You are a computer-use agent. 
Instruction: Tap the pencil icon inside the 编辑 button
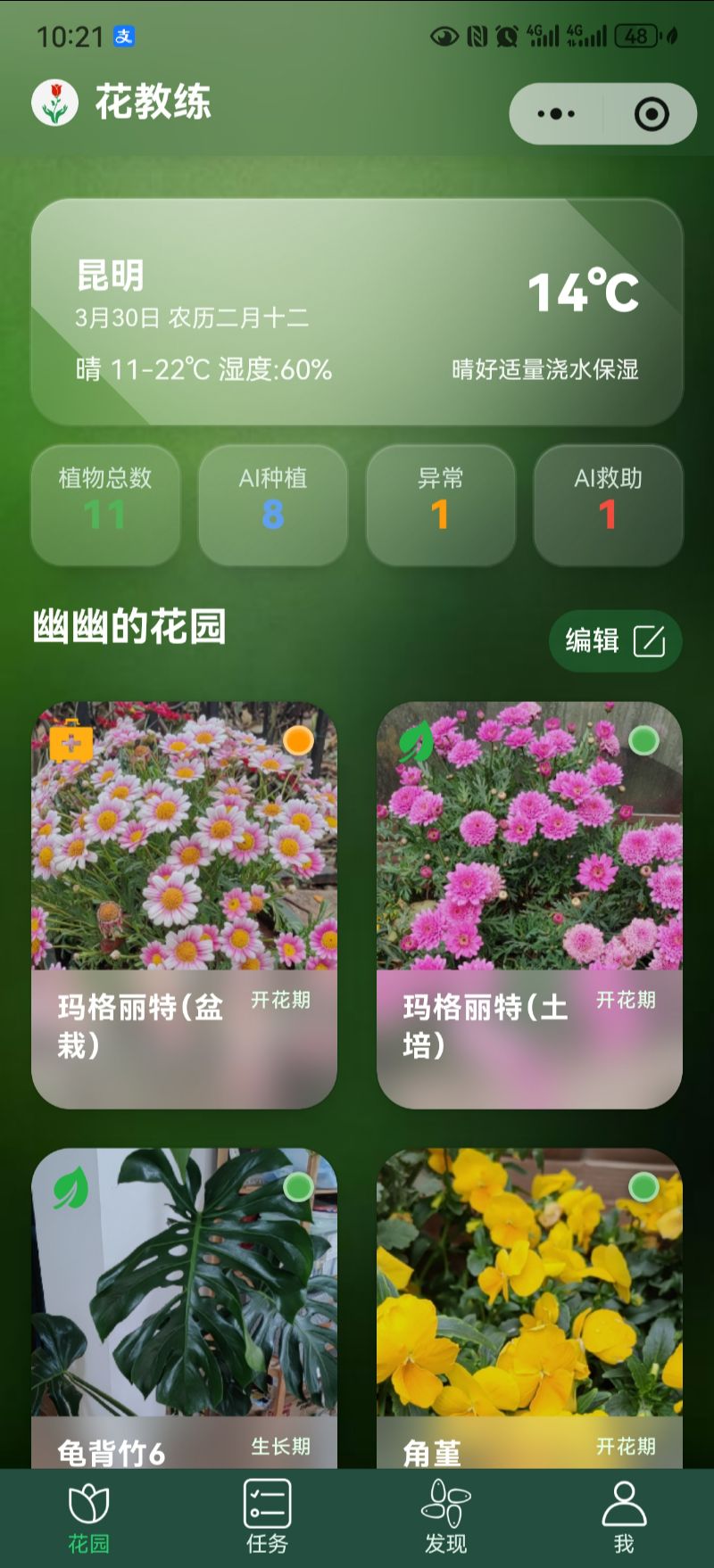coord(652,640)
